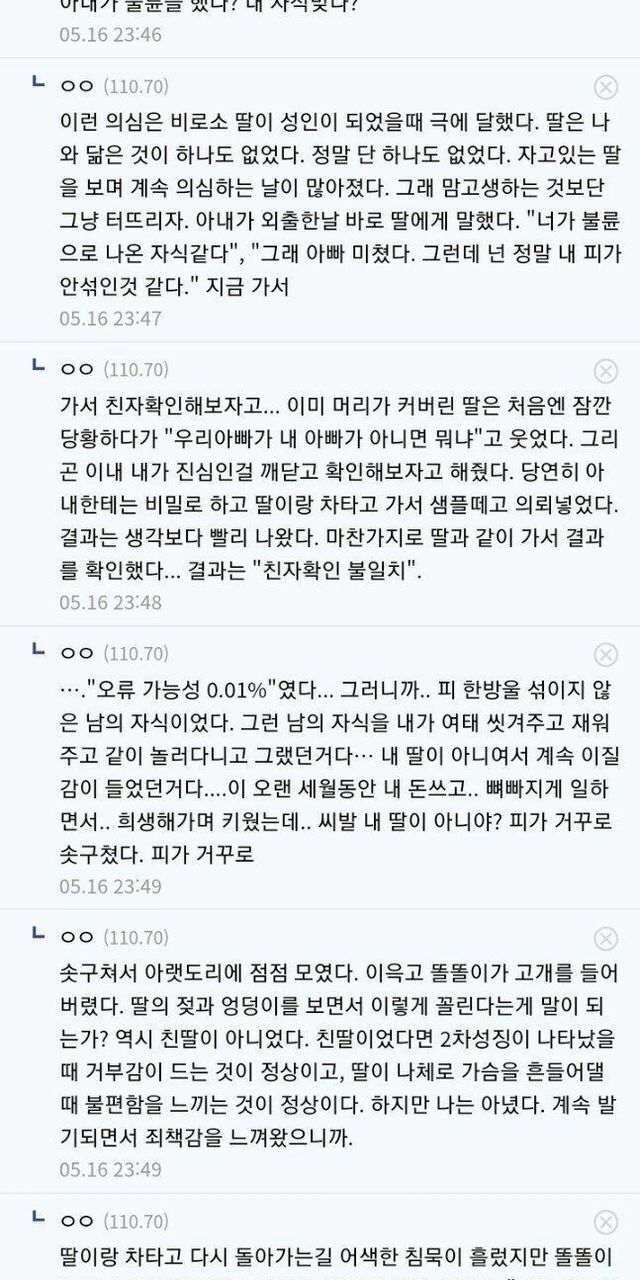The height and width of the screenshot is (1280, 640).
Task: Remove the reply beginning 딸이랑 차타고 다시
Action: click(x=606, y=1223)
